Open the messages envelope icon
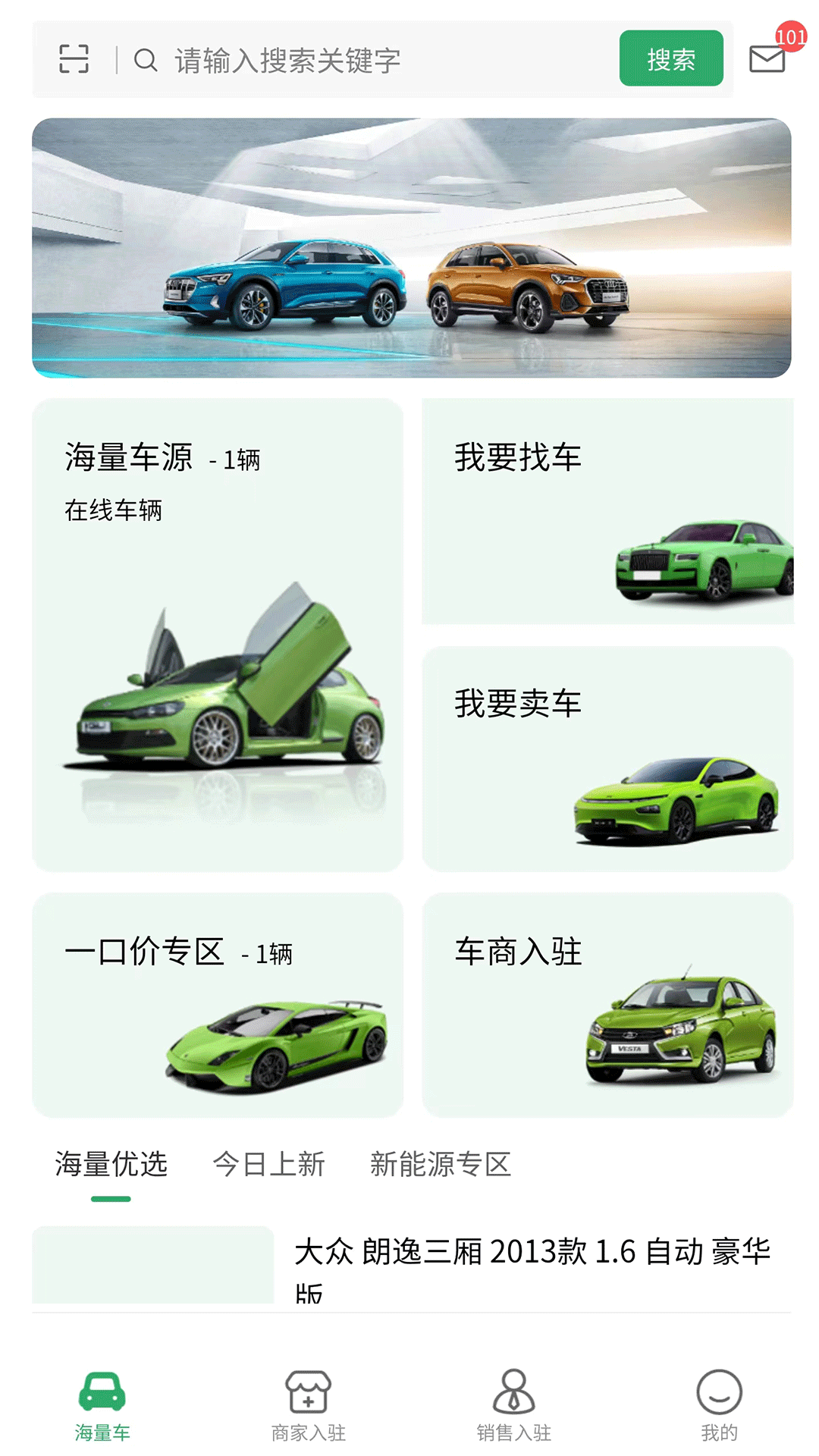 (767, 58)
